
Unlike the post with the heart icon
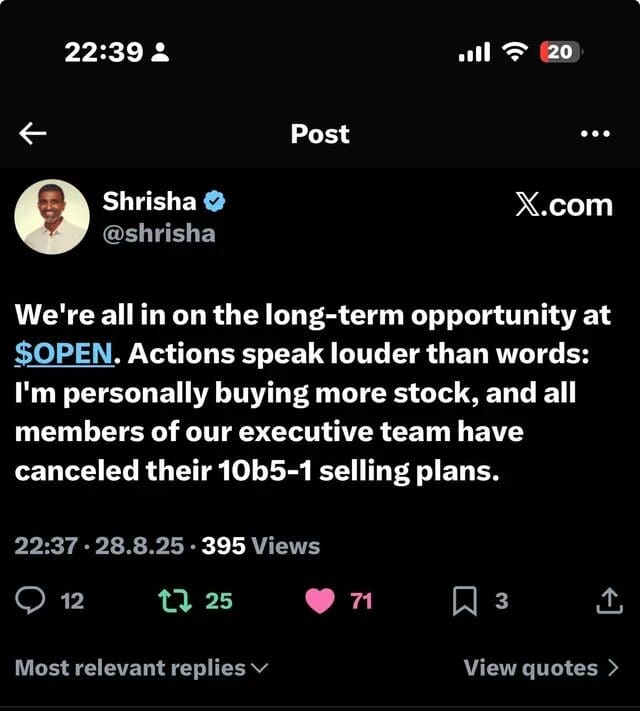[x=319, y=600]
